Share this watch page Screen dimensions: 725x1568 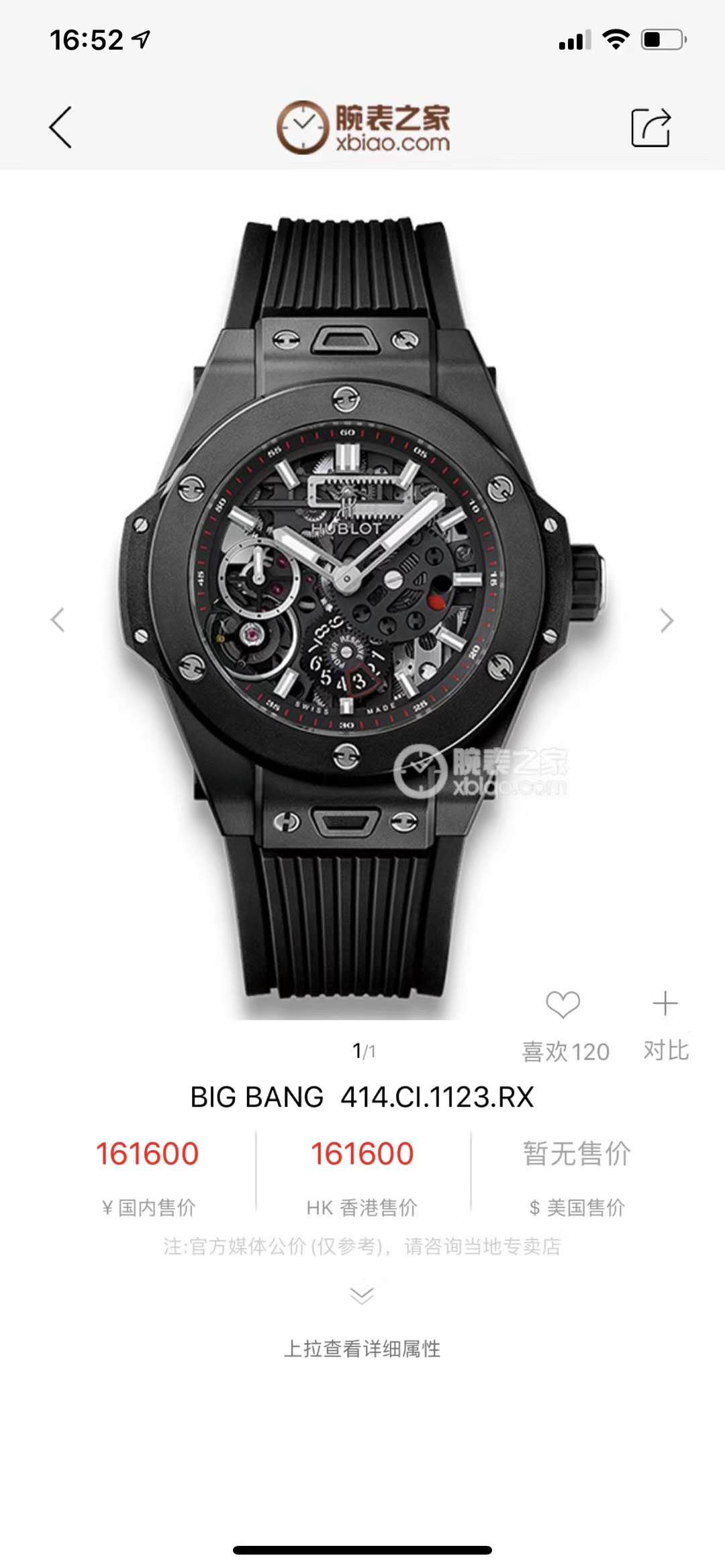[650, 127]
